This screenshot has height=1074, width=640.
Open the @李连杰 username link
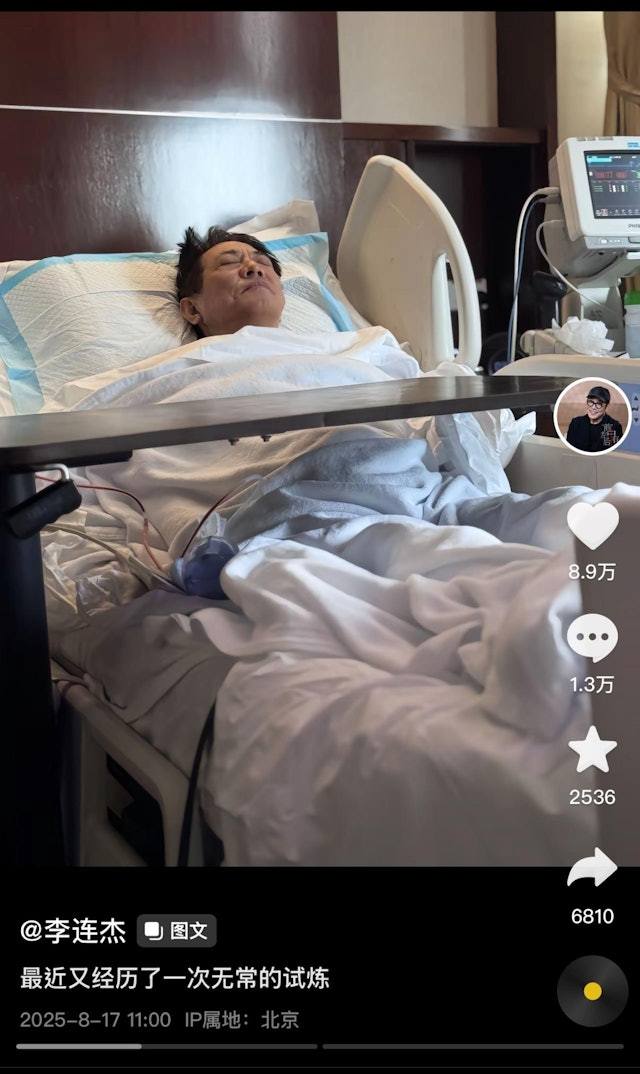pyautogui.click(x=73, y=931)
